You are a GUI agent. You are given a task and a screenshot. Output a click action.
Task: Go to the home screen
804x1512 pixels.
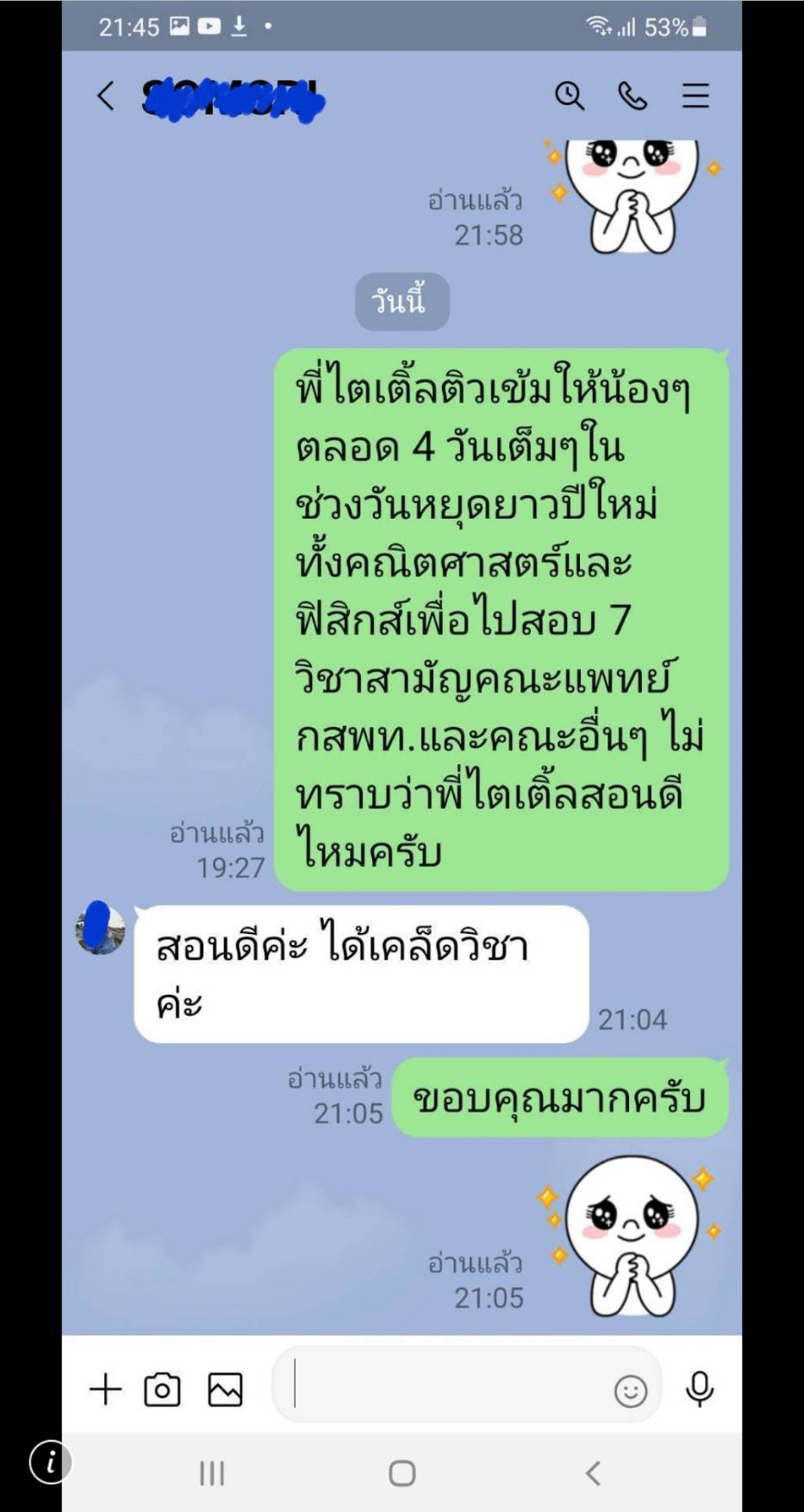coord(402,1473)
